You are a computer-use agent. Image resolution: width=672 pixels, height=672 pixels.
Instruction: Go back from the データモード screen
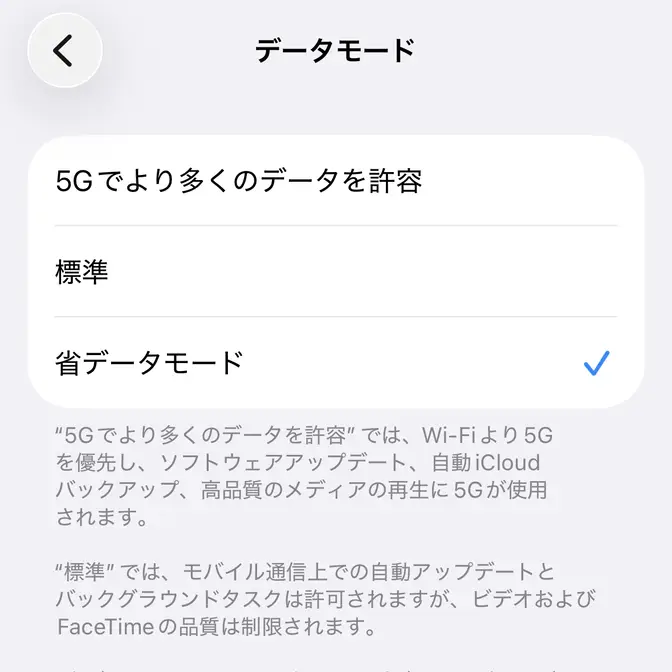[x=65, y=50]
